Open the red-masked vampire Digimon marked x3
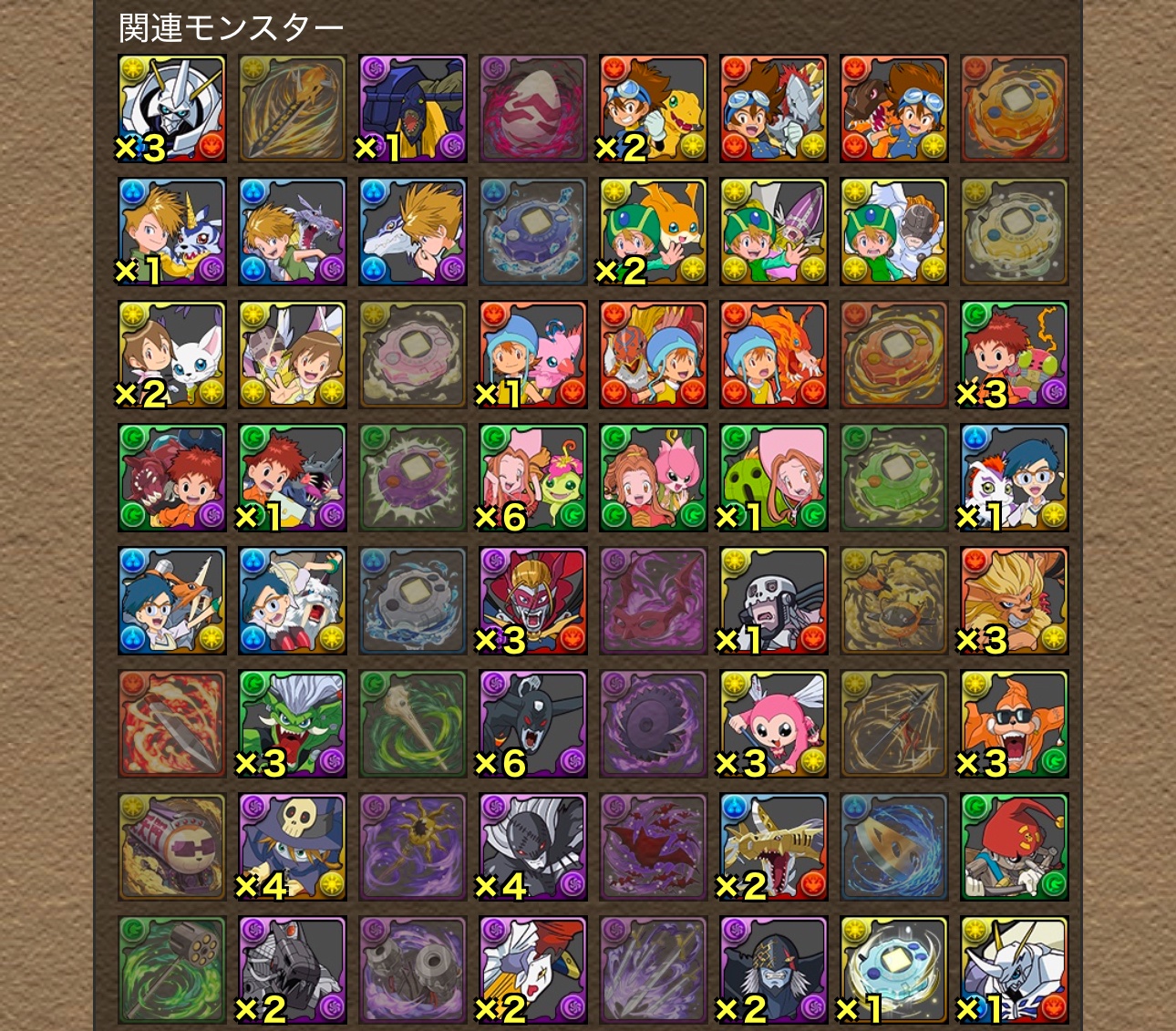The width and height of the screenshot is (1176, 1031). pos(532,600)
